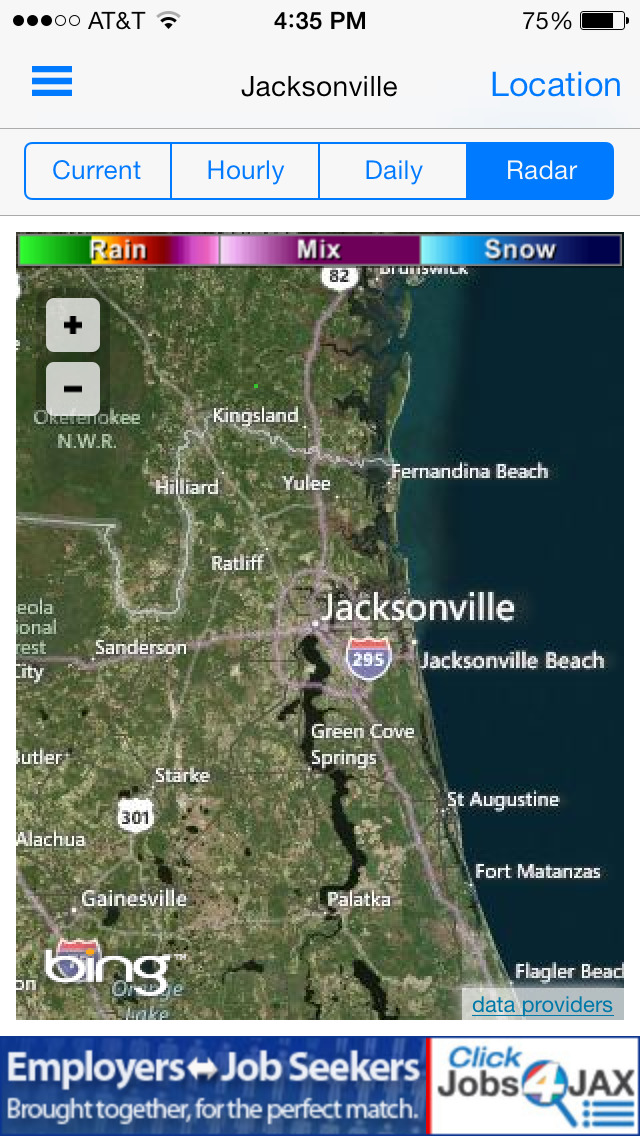Zoom out on the radar map
The width and height of the screenshot is (640, 1136).
pyautogui.click(x=73, y=389)
